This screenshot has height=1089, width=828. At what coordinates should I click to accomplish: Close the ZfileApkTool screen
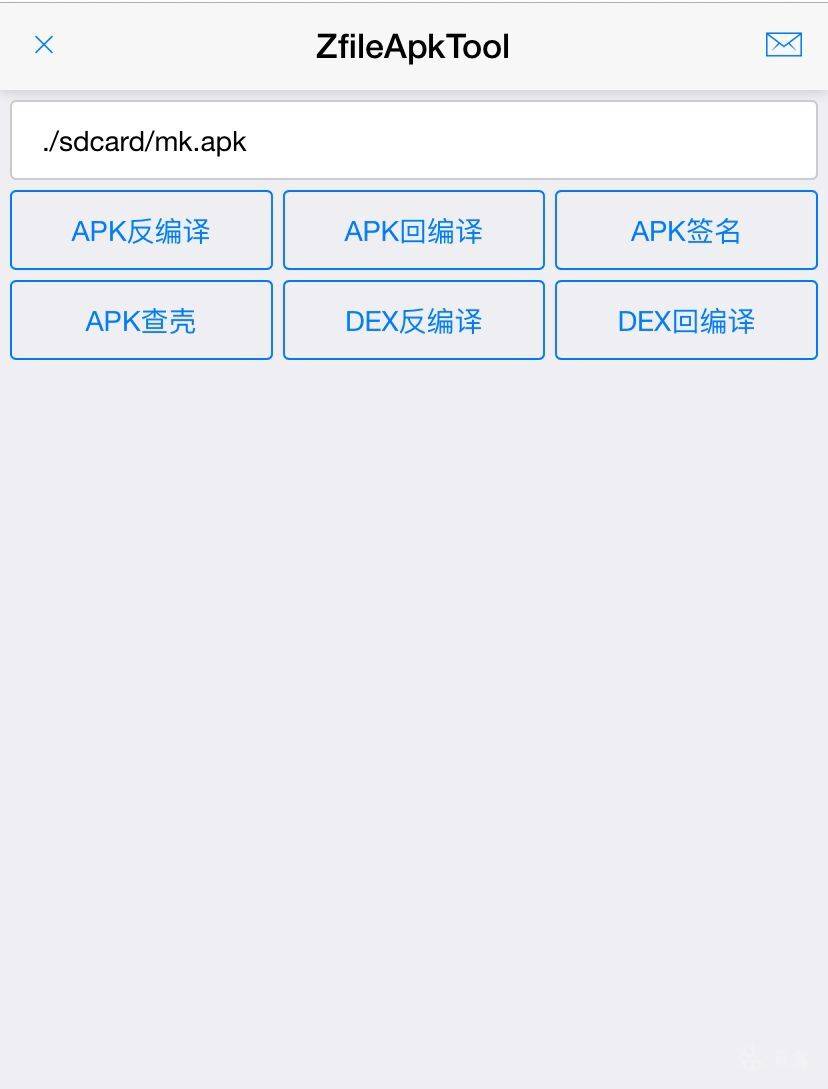44,45
